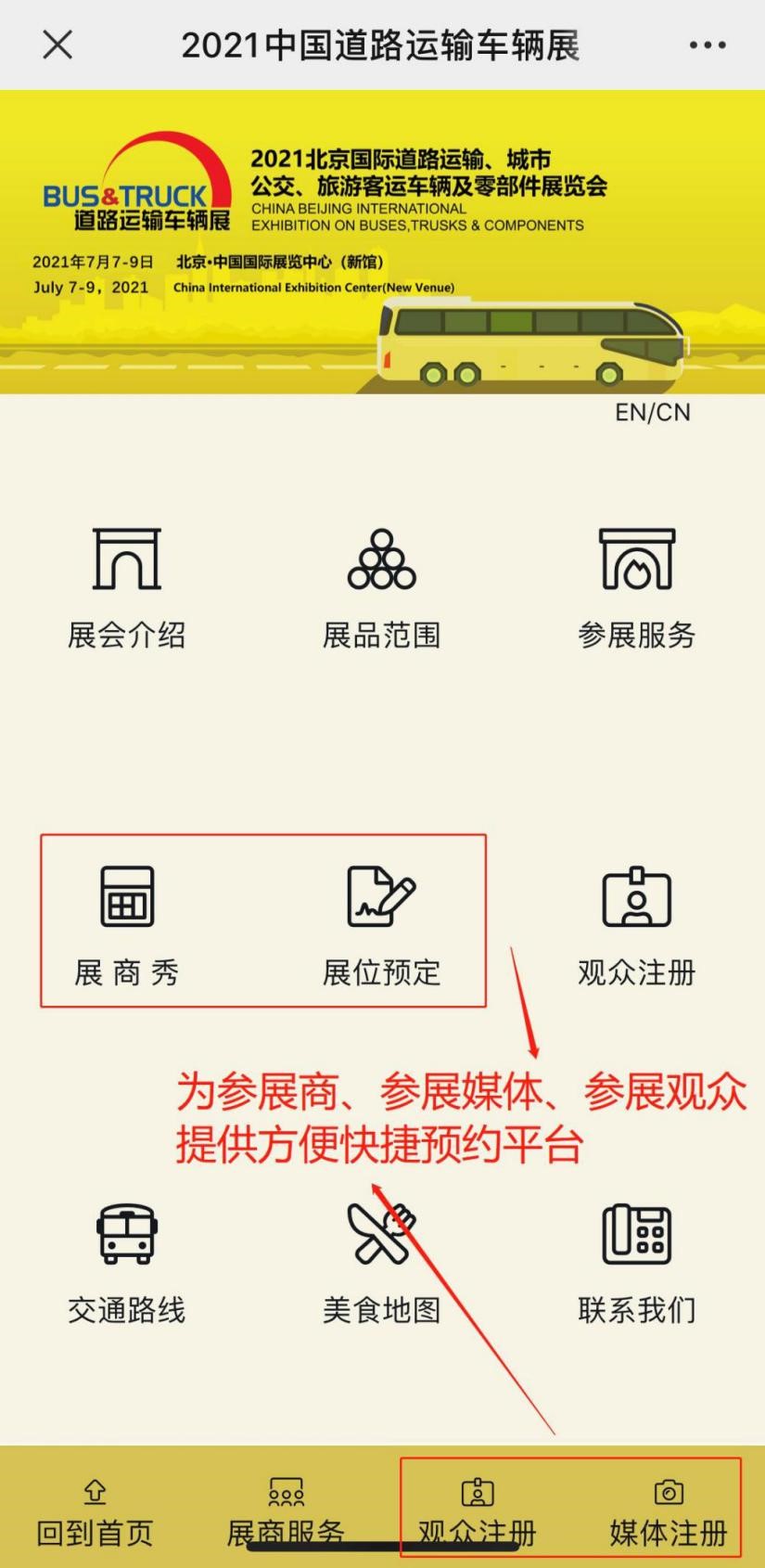Switch to 媒体注册 bottom tab
765x1568 pixels.
pos(668,1512)
